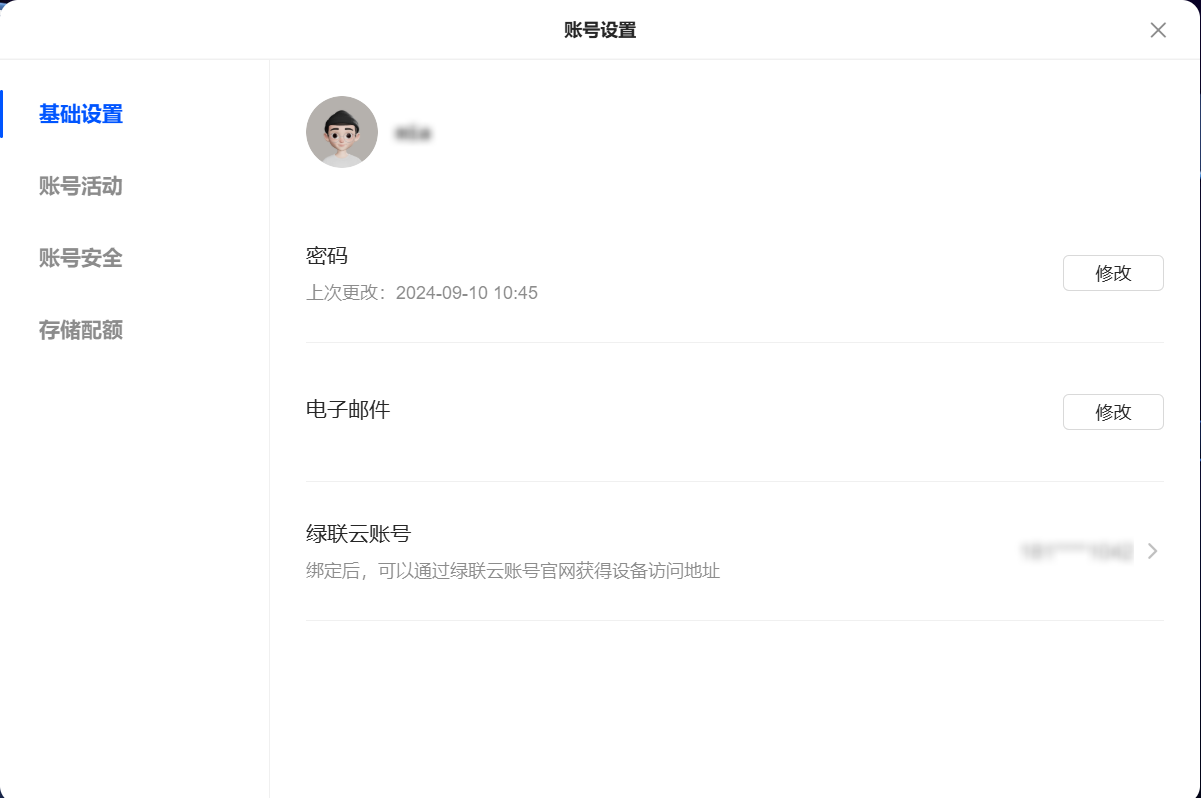Image resolution: width=1201 pixels, height=798 pixels.
Task: Tap the profile avatar picture
Action: (342, 132)
